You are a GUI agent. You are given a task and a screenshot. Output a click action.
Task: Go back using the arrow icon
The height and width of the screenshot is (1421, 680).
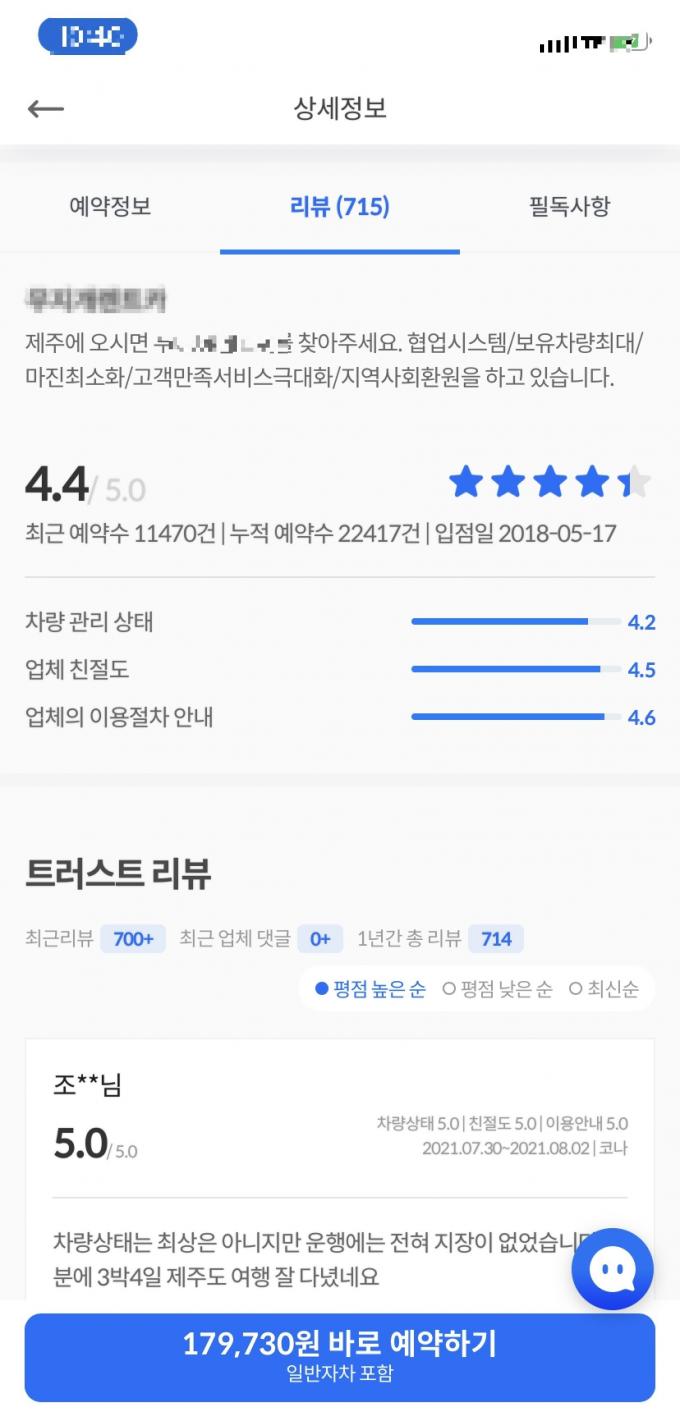click(x=46, y=109)
